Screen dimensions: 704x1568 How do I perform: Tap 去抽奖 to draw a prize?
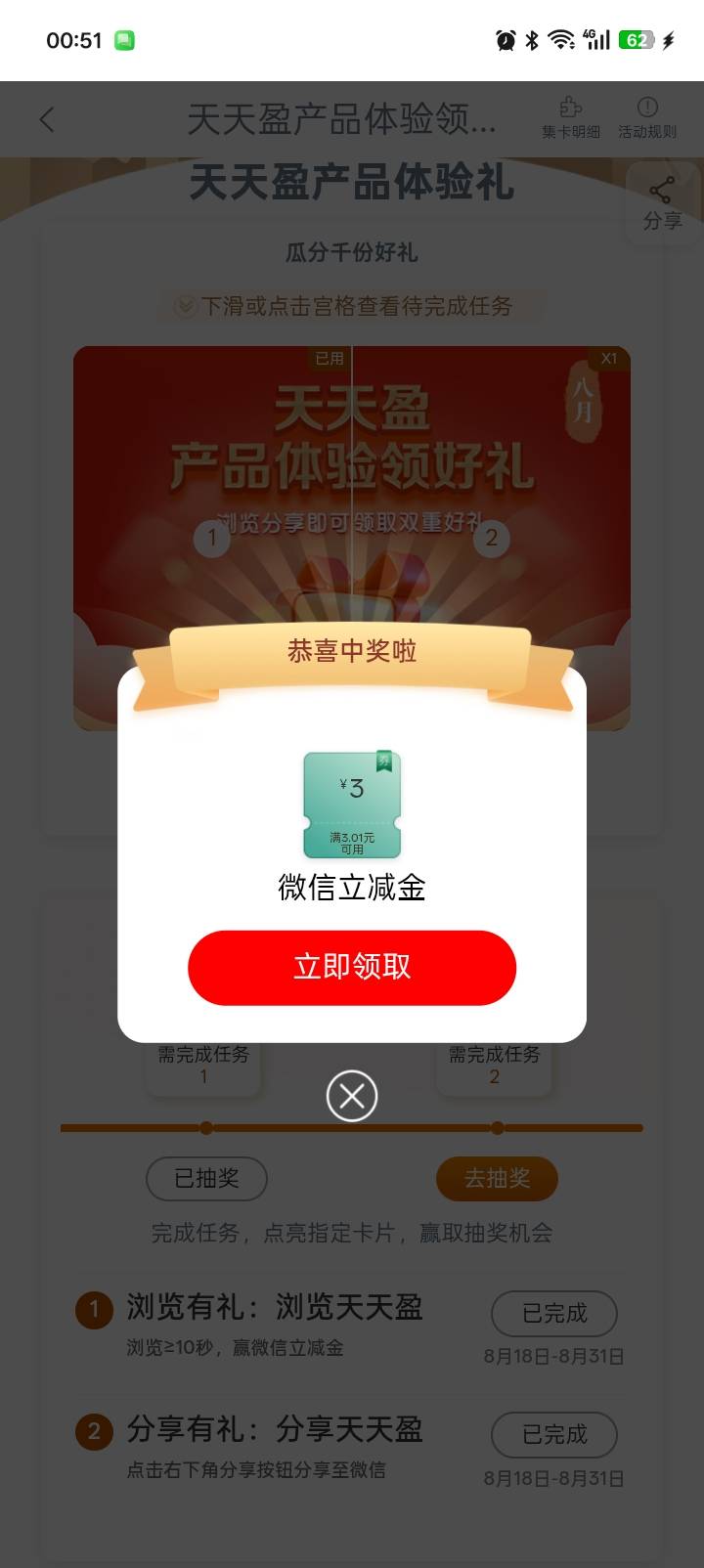coord(497,1178)
